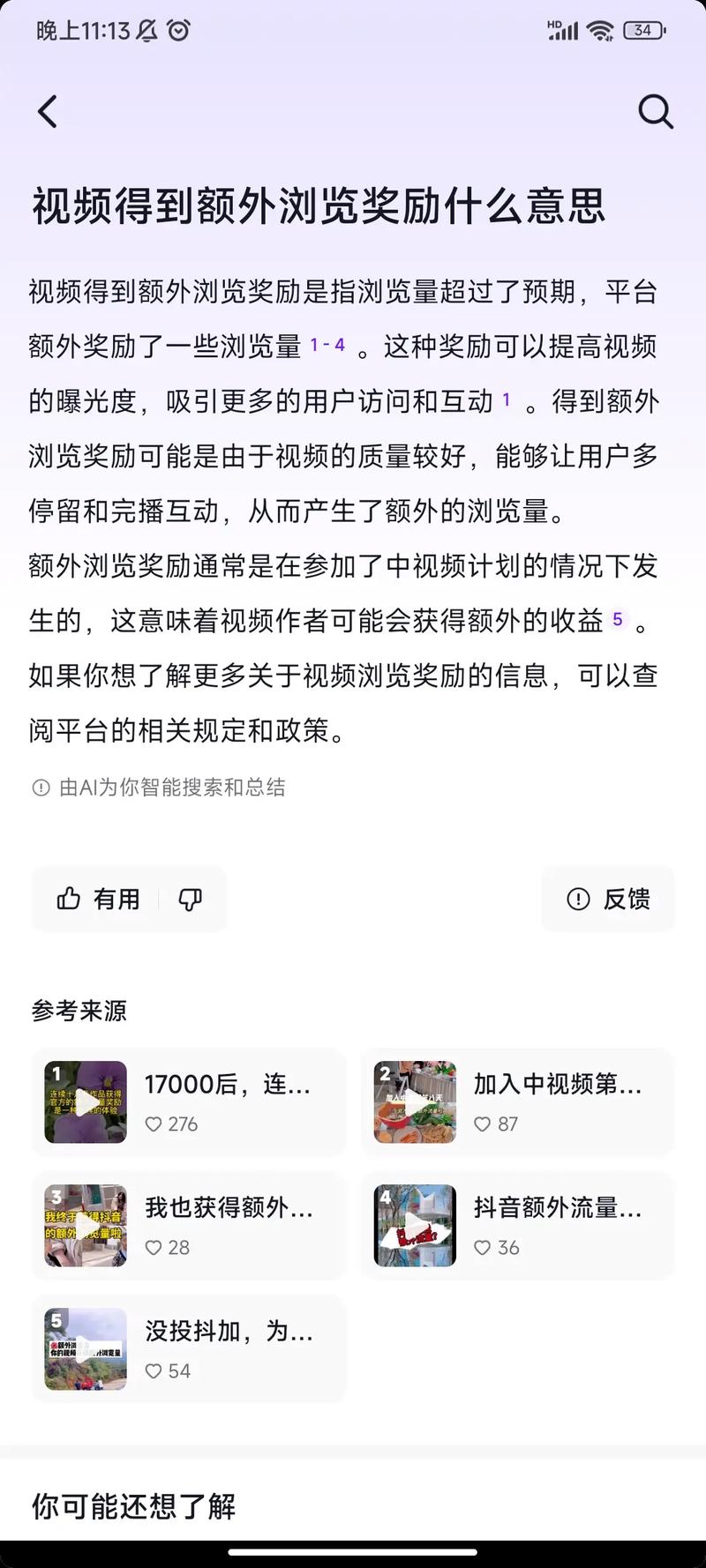This screenshot has height=1568, width=706.
Task: Open citation 5 after 收益
Action: click(x=617, y=620)
